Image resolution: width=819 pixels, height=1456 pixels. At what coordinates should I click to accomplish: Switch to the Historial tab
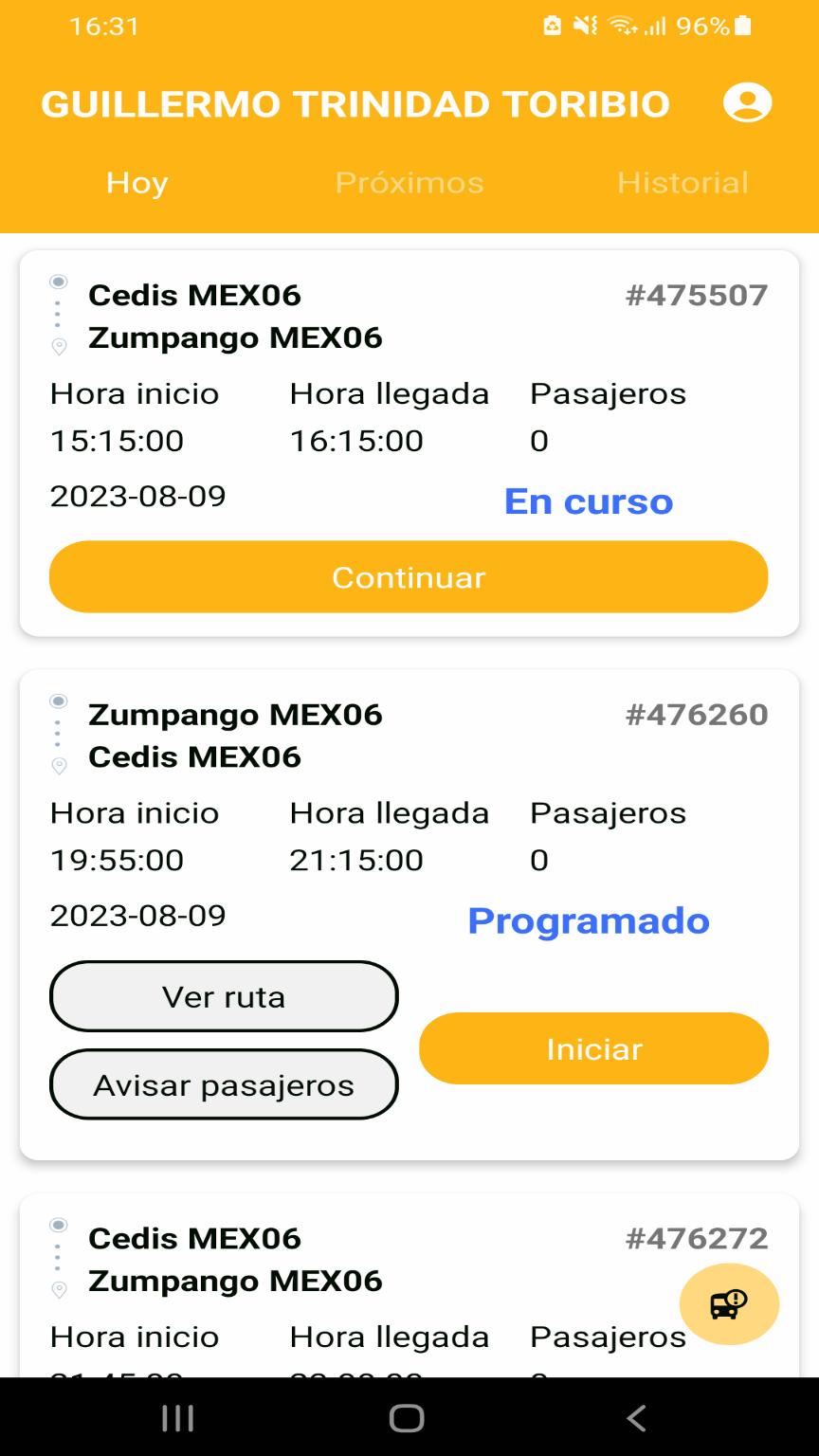(x=682, y=182)
